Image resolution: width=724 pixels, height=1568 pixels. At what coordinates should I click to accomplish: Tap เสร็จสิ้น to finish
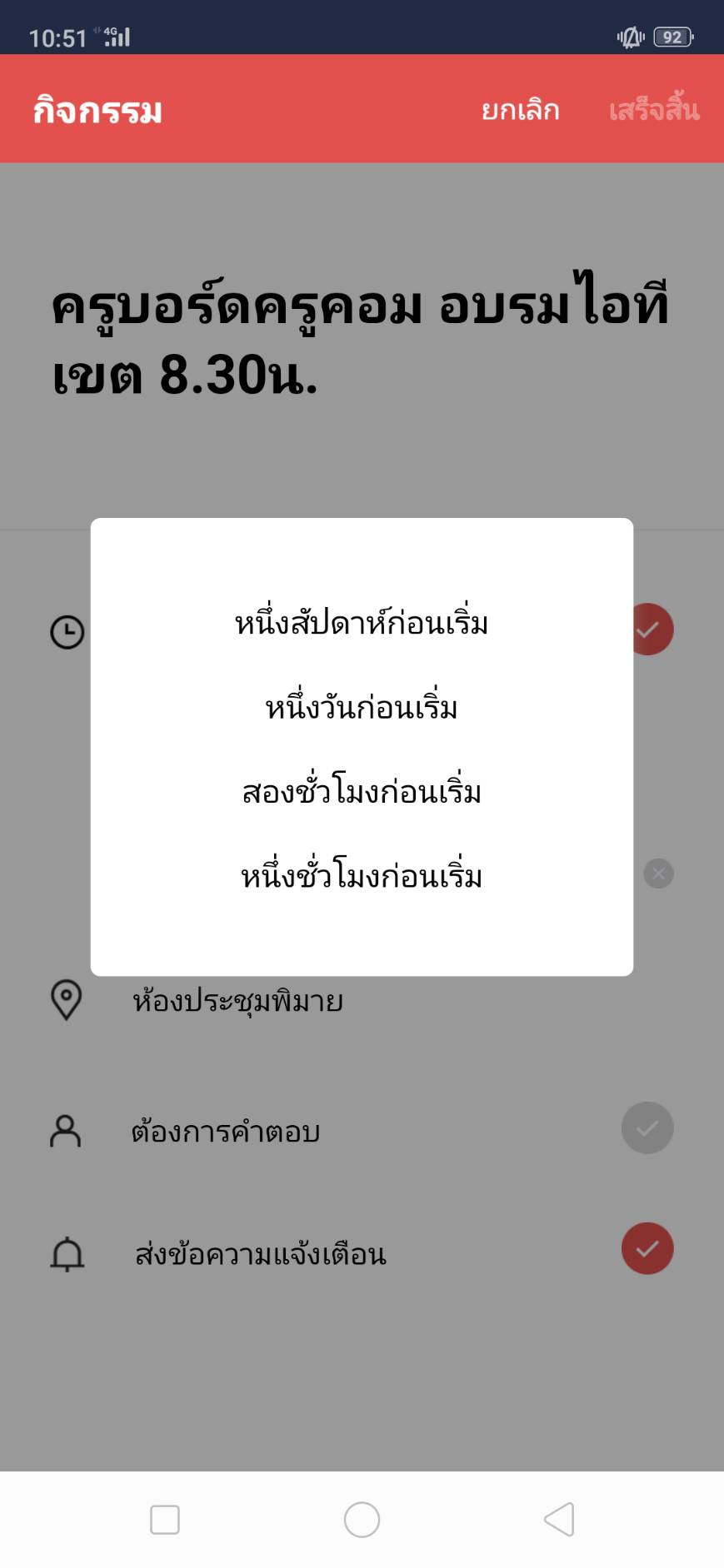(654, 108)
